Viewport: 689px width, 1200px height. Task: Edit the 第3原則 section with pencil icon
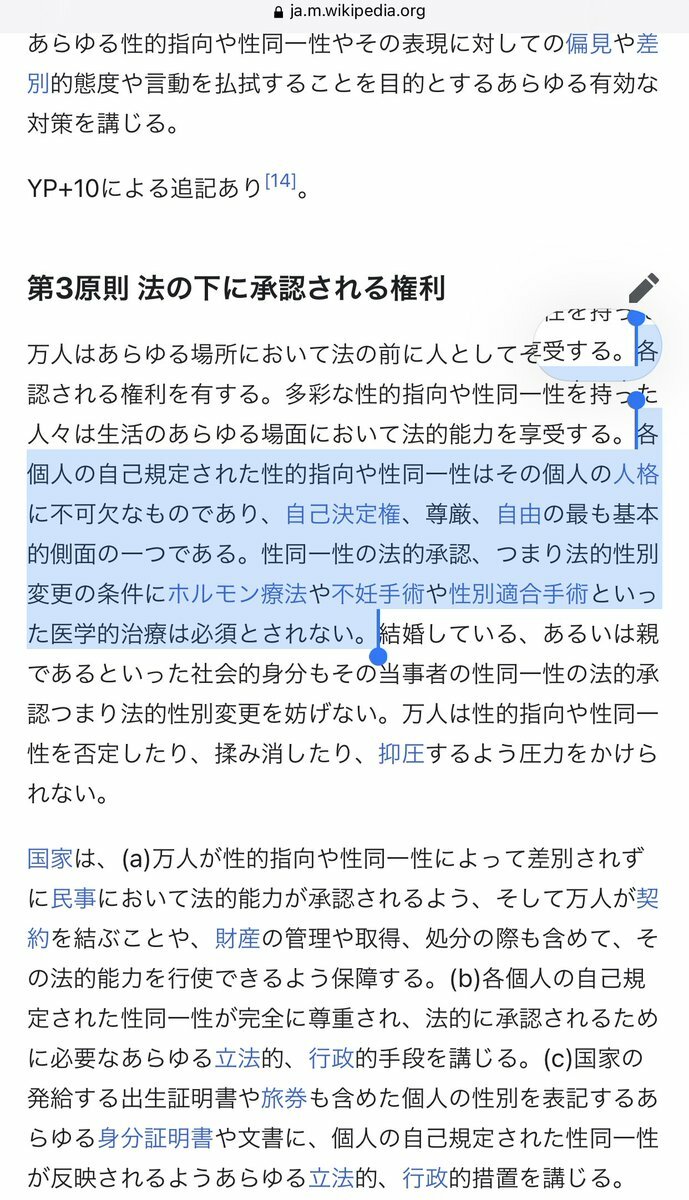click(x=645, y=289)
